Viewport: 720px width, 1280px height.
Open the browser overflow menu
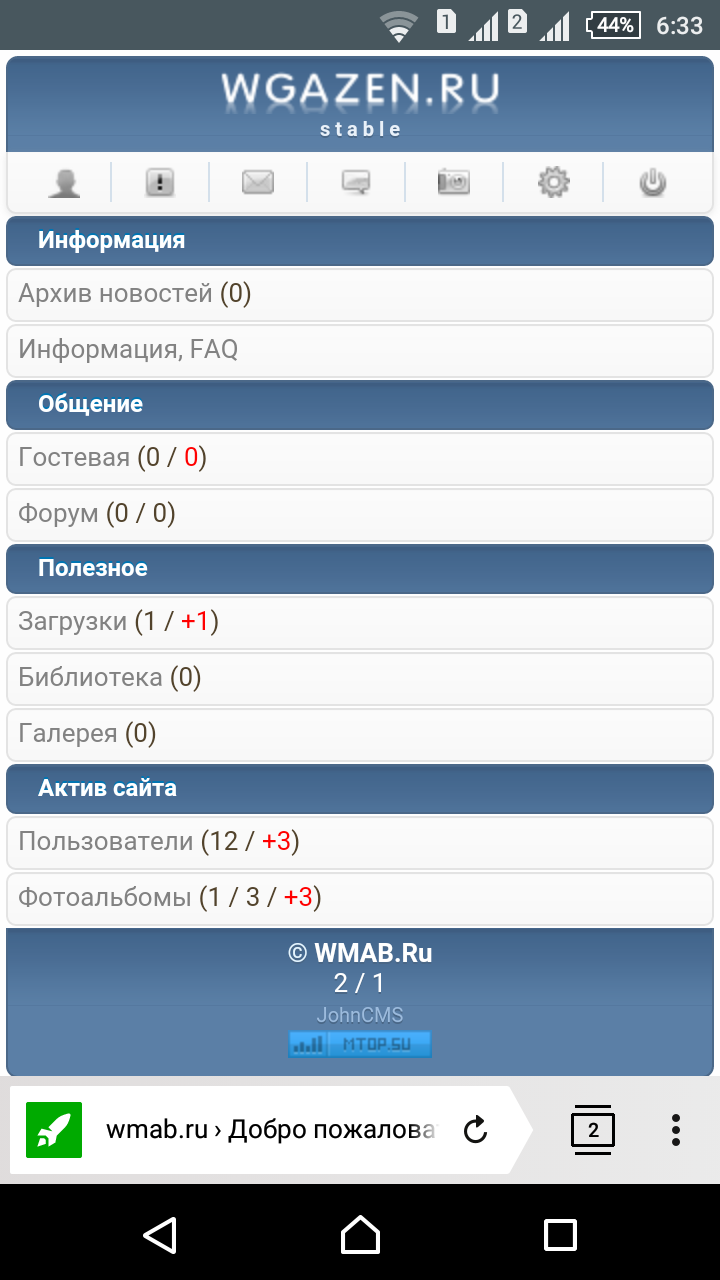click(x=676, y=1130)
